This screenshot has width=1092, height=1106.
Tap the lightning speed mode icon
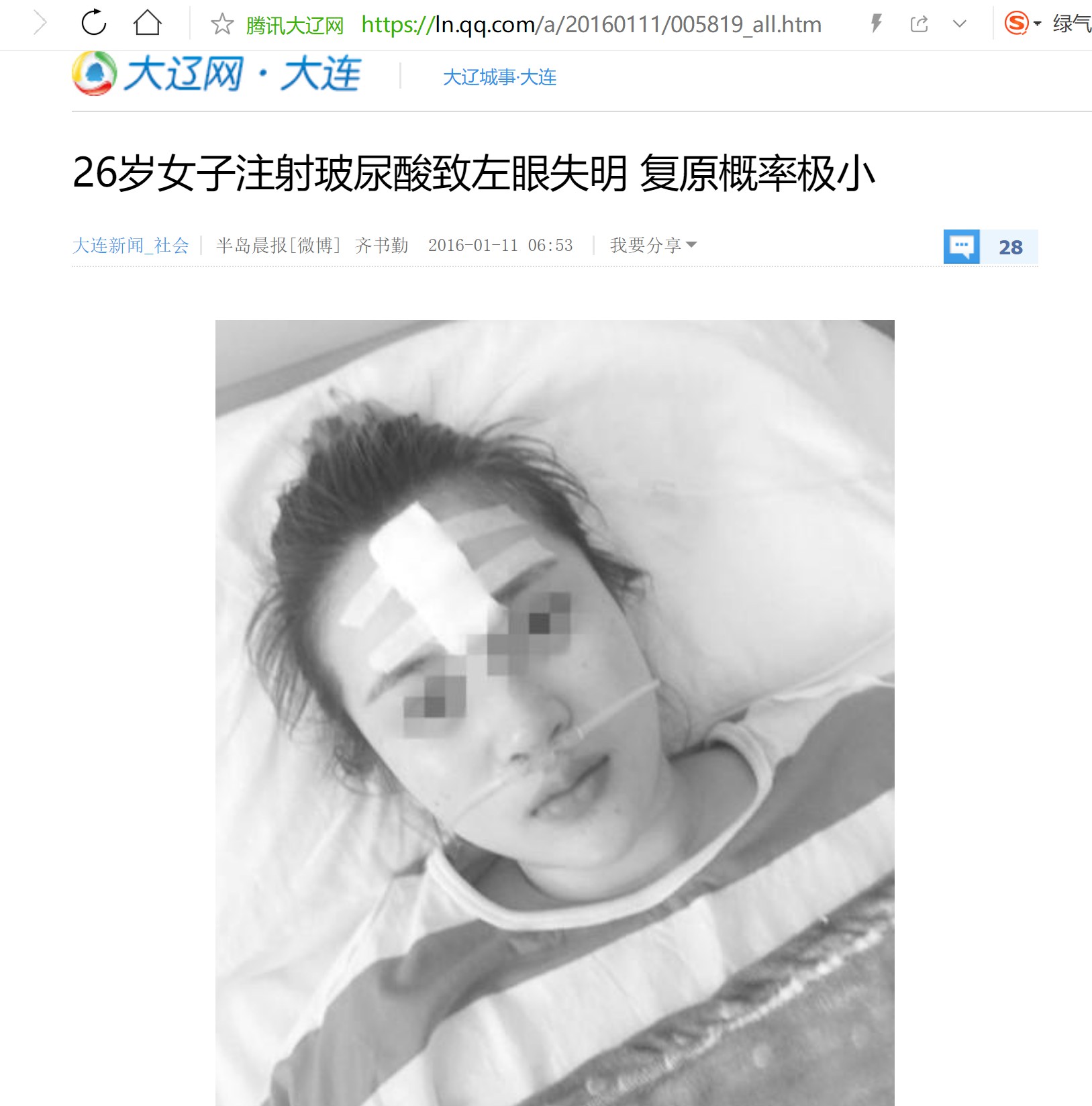(x=876, y=24)
